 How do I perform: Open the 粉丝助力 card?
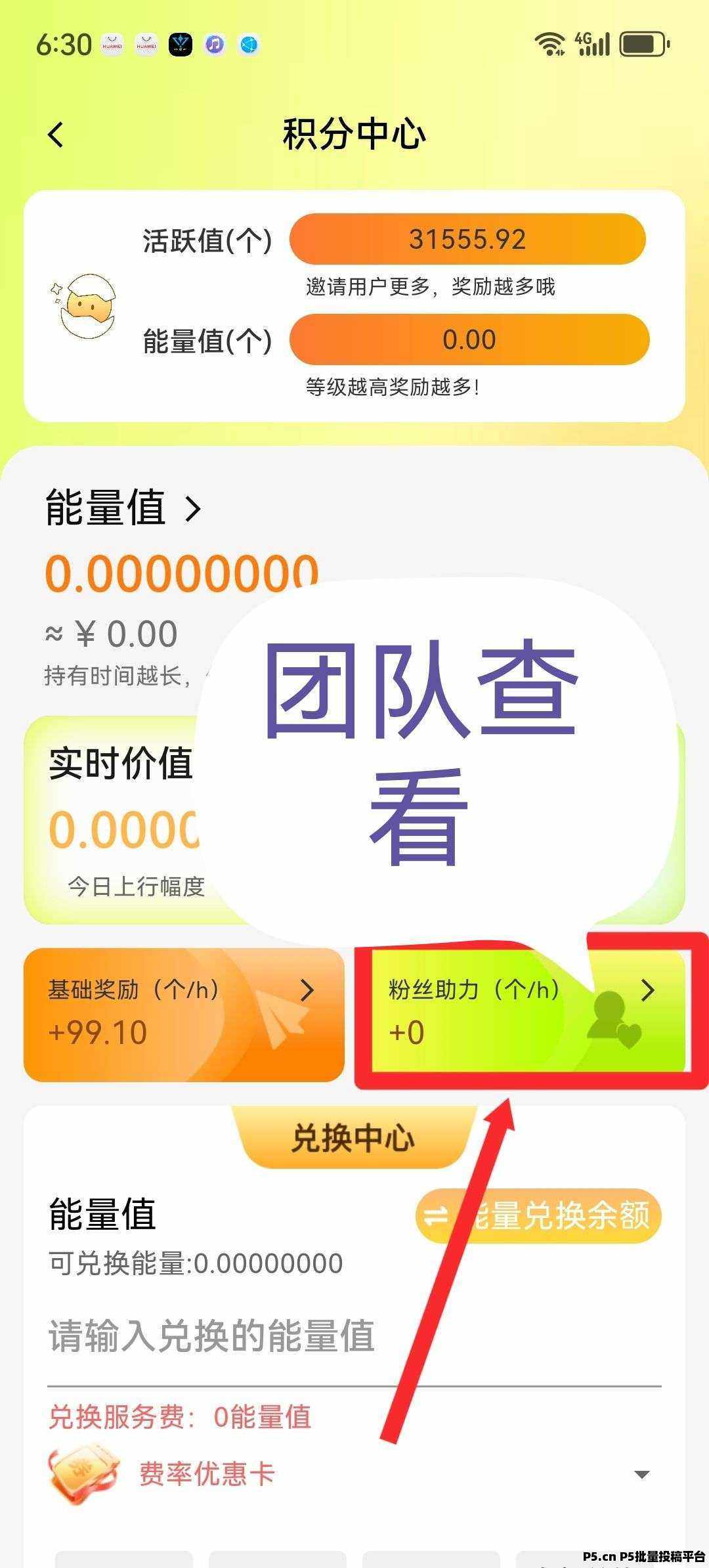520,1014
